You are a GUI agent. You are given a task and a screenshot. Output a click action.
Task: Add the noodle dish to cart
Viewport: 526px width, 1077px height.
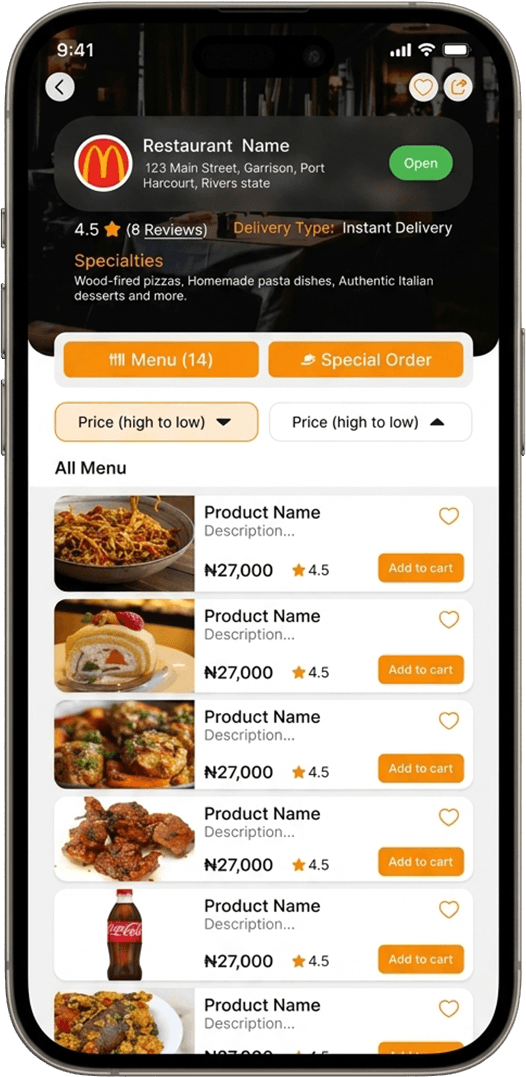tap(421, 568)
